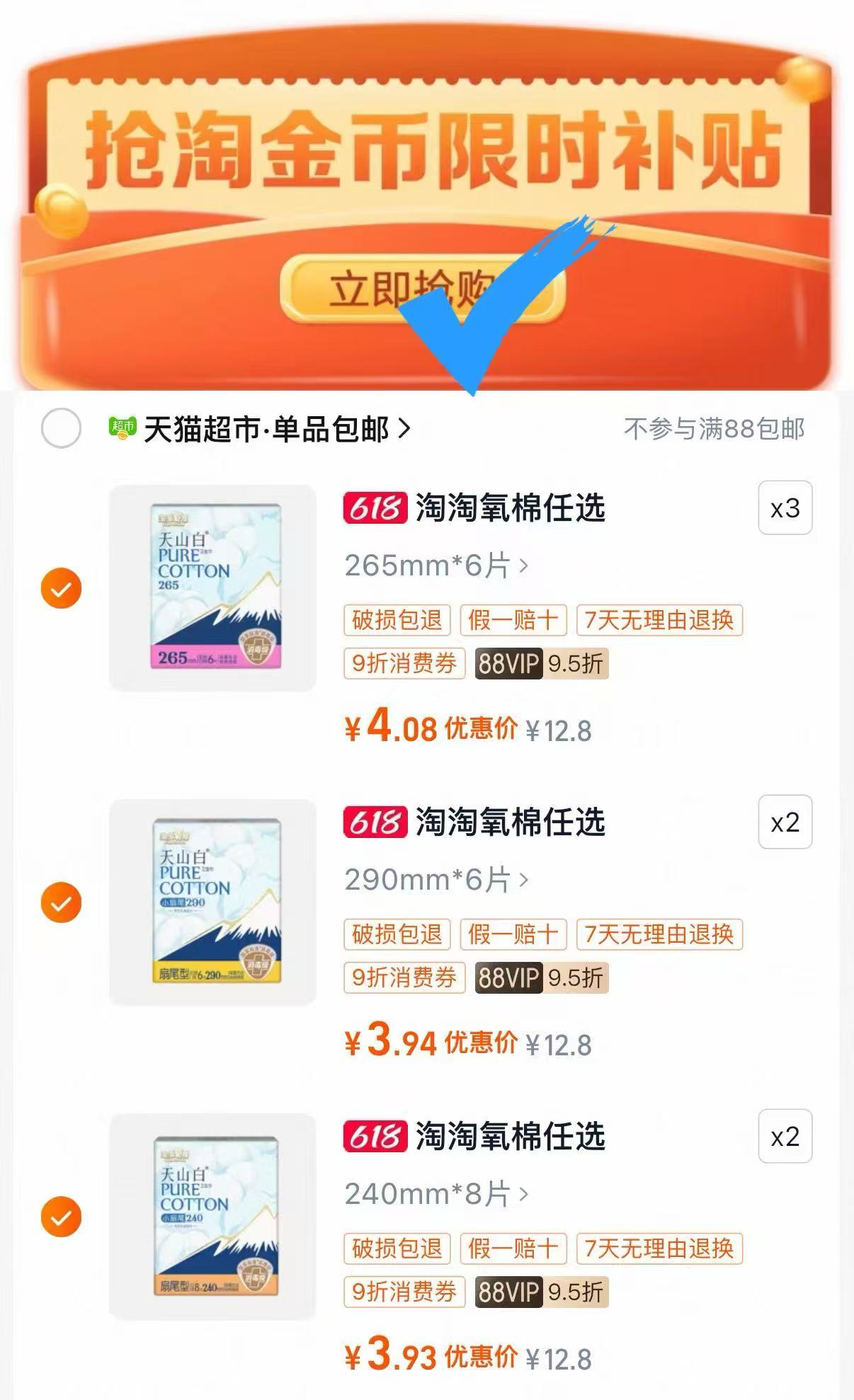Select the 天猫超市 store checkbox
Image resolution: width=854 pixels, height=1400 pixels.
[61, 430]
